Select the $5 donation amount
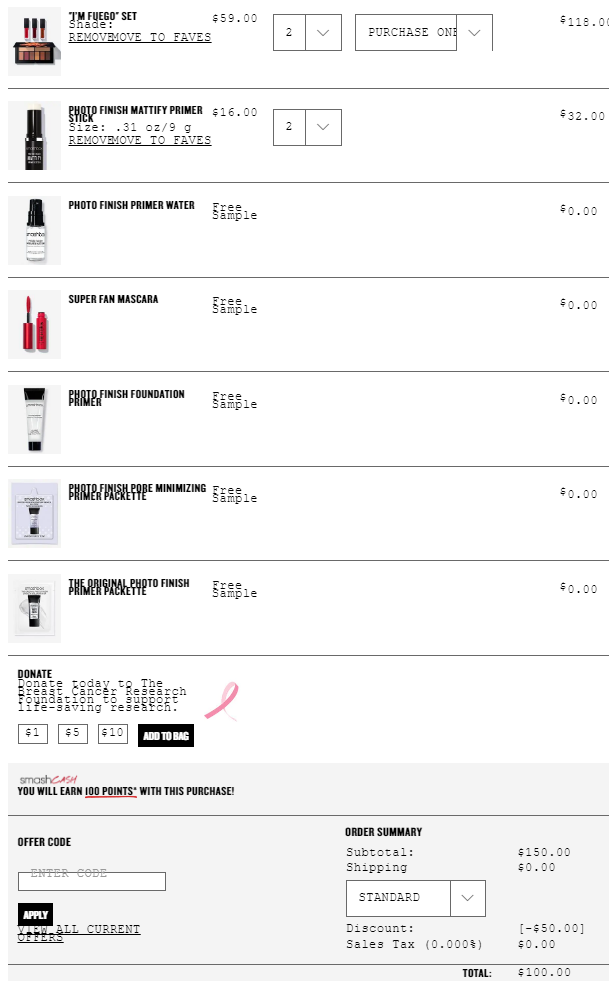This screenshot has width=609, height=981. point(73,733)
